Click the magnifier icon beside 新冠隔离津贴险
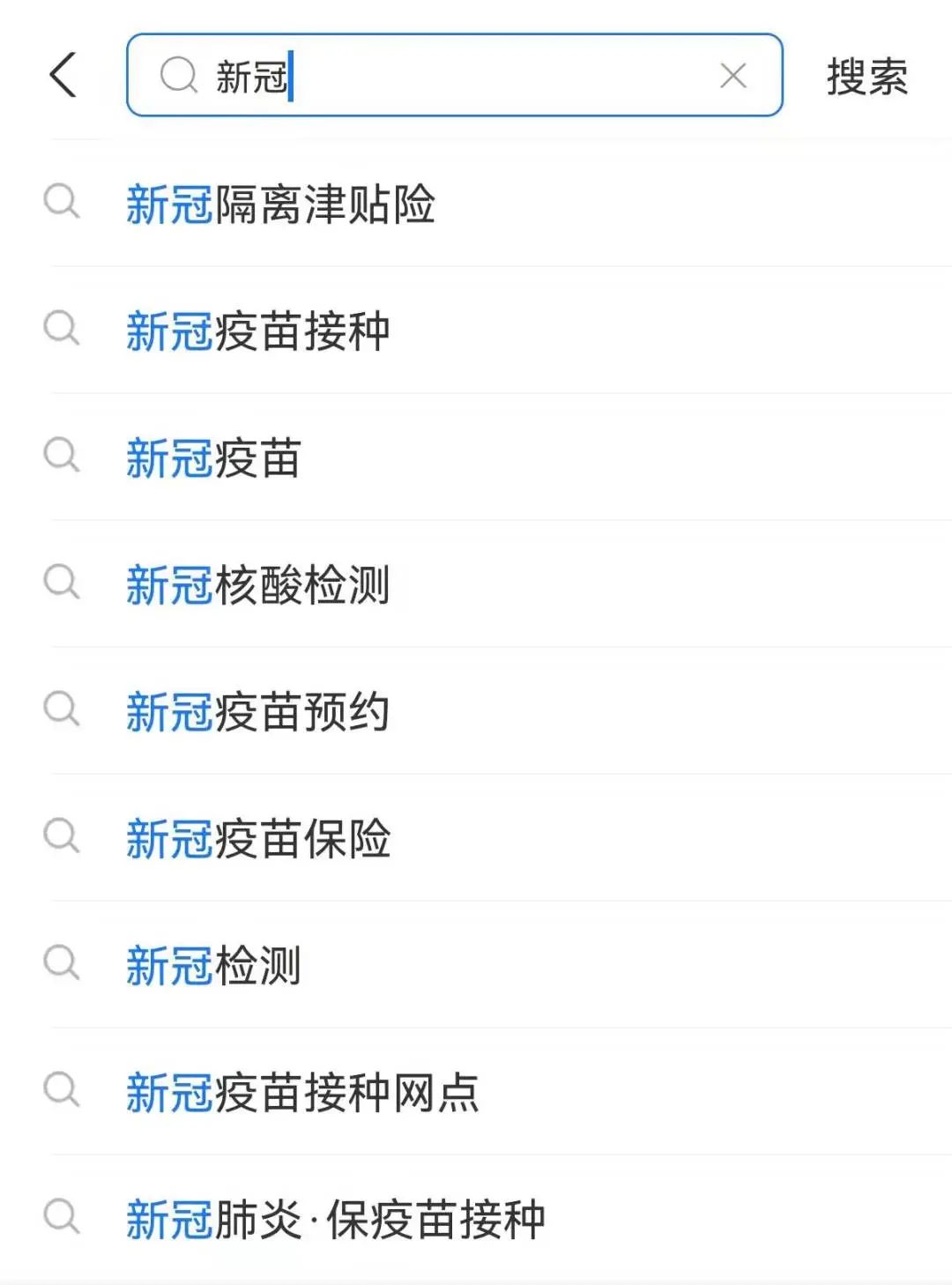Screen dimensions: 952x1285 (62, 204)
